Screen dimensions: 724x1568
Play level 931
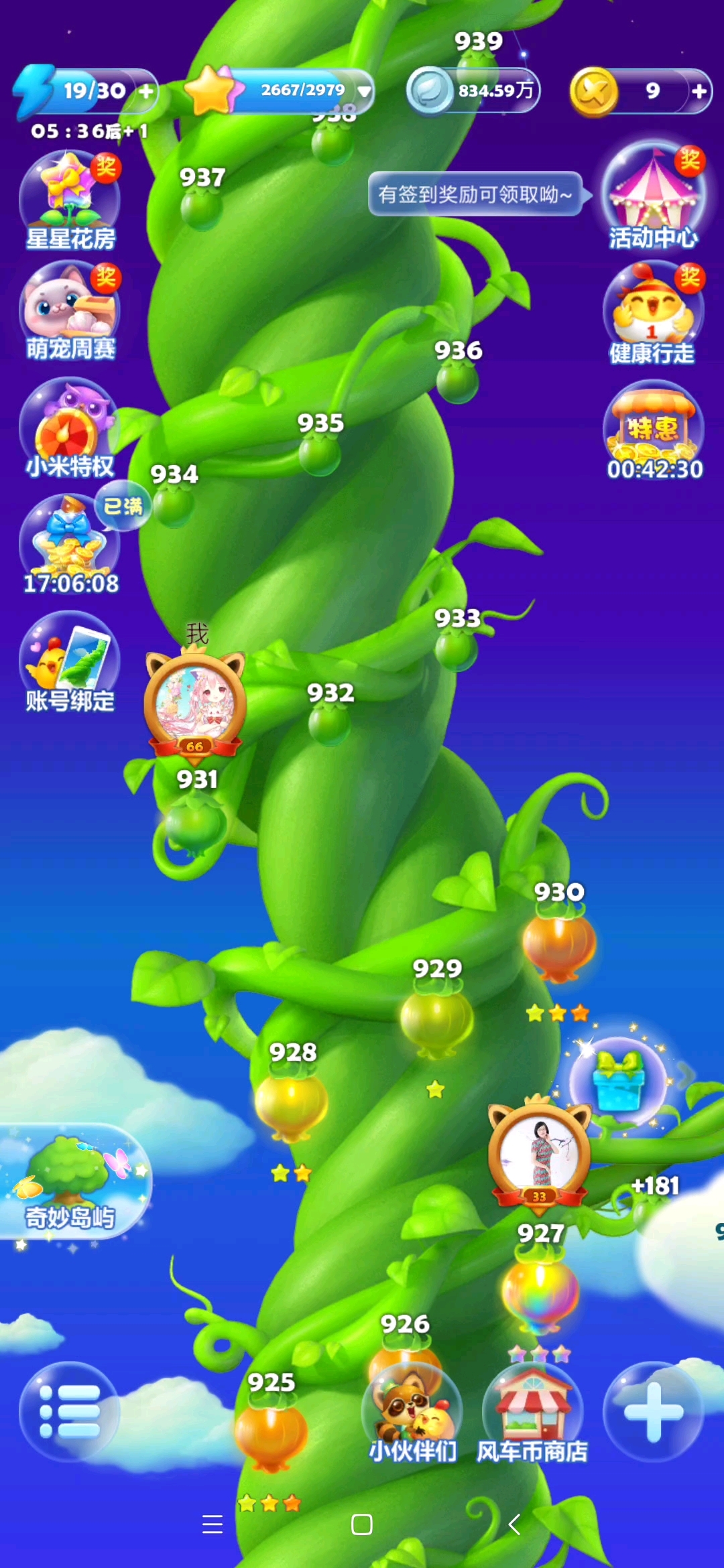(194, 826)
